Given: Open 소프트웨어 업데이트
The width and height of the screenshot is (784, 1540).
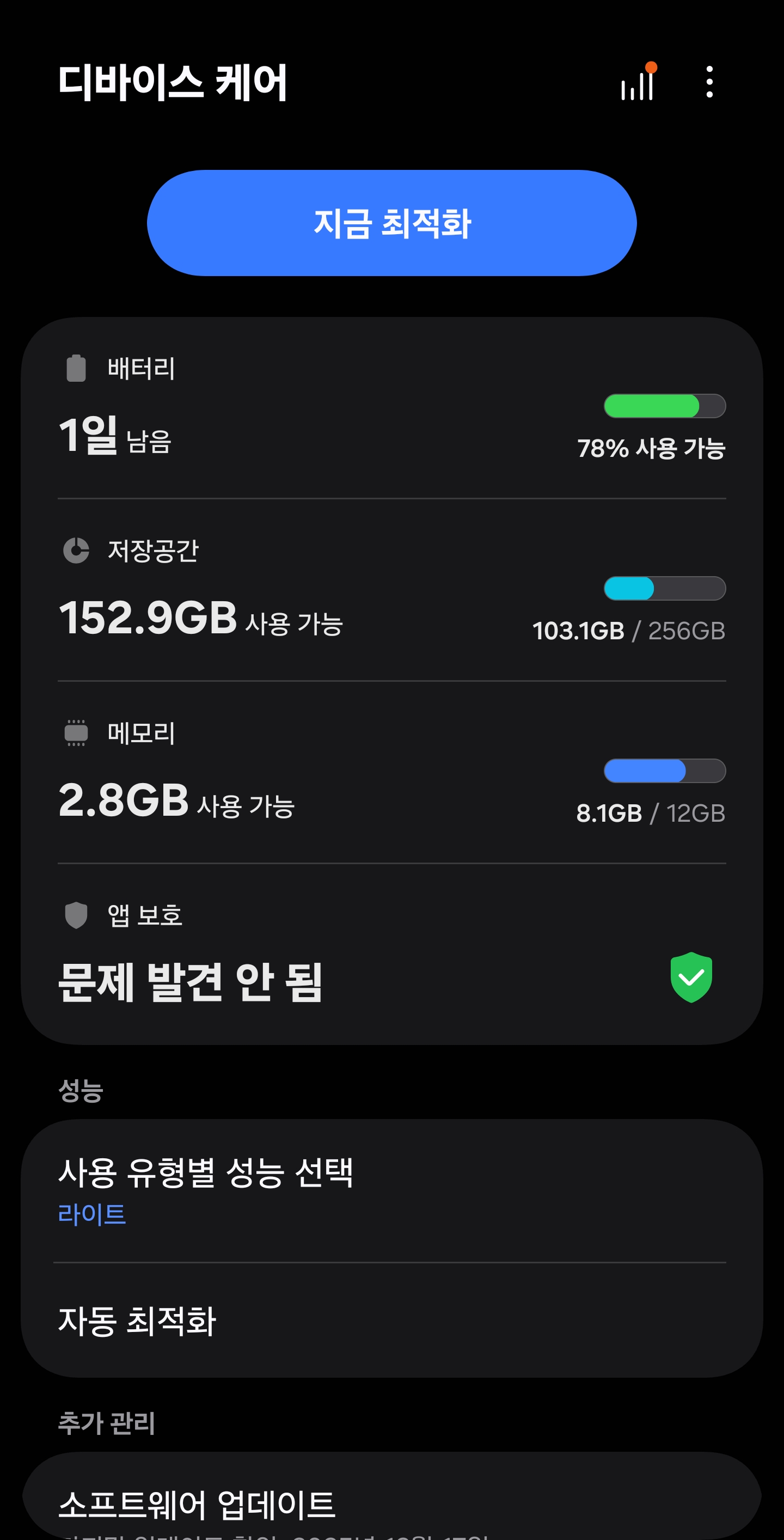Looking at the screenshot, I should [x=392, y=1504].
